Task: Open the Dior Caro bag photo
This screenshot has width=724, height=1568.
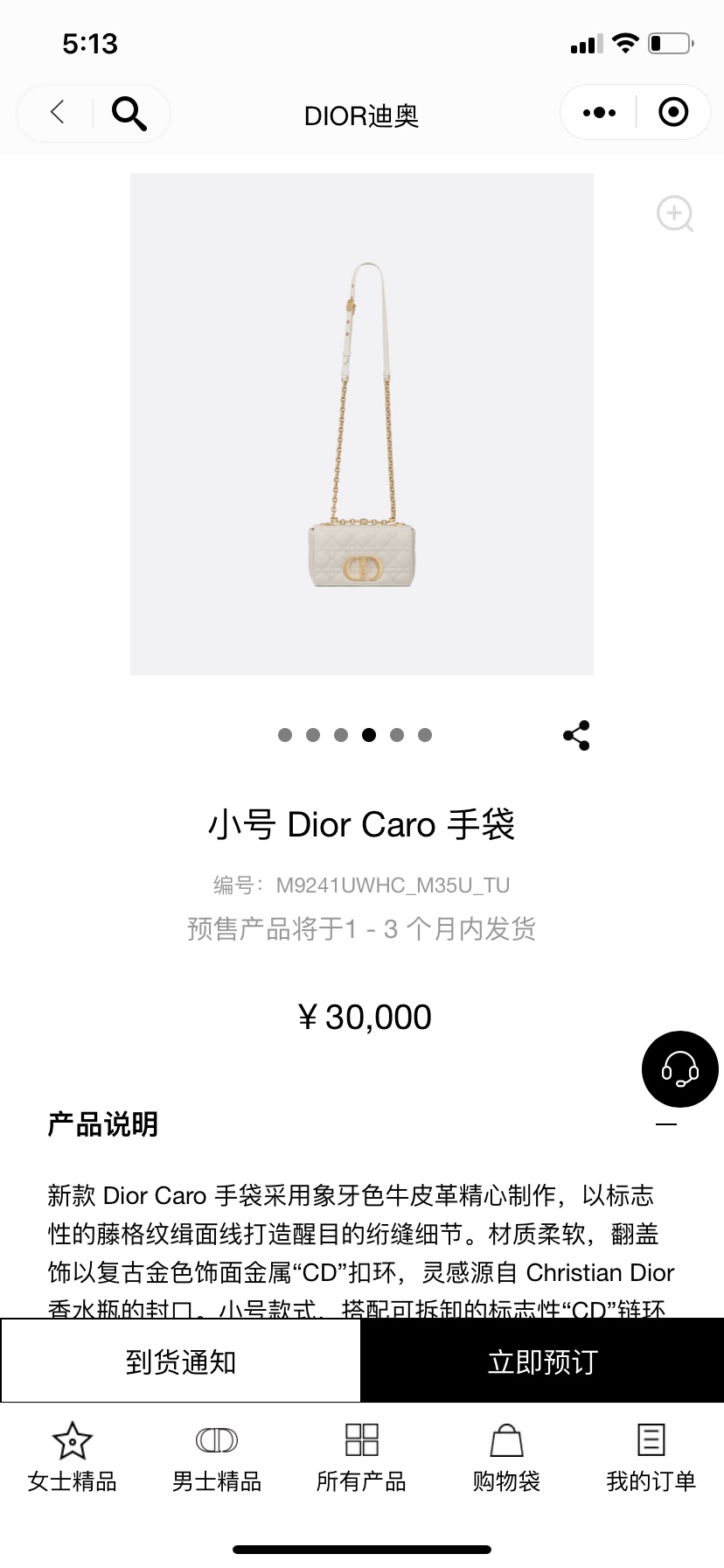Action: (x=362, y=424)
